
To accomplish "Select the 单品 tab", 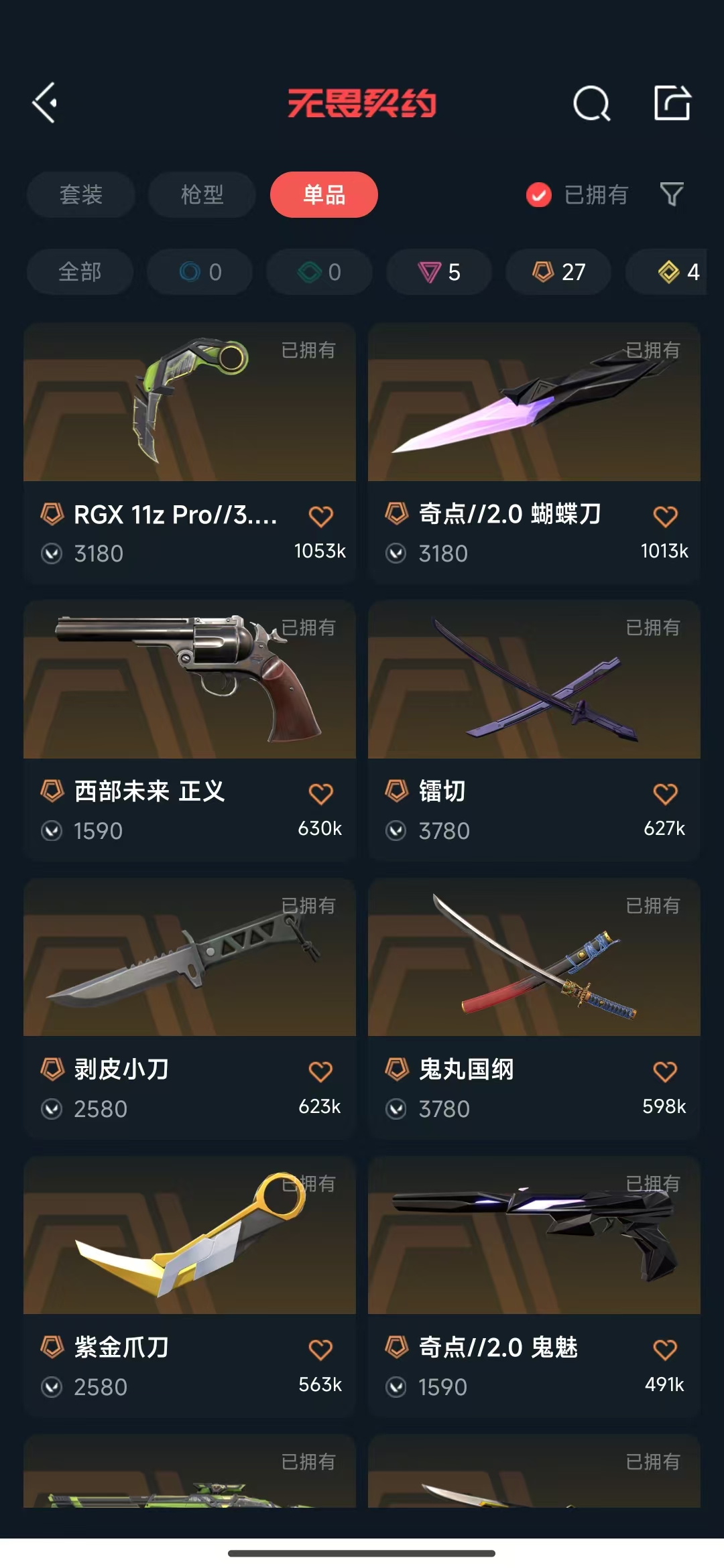I will [324, 195].
